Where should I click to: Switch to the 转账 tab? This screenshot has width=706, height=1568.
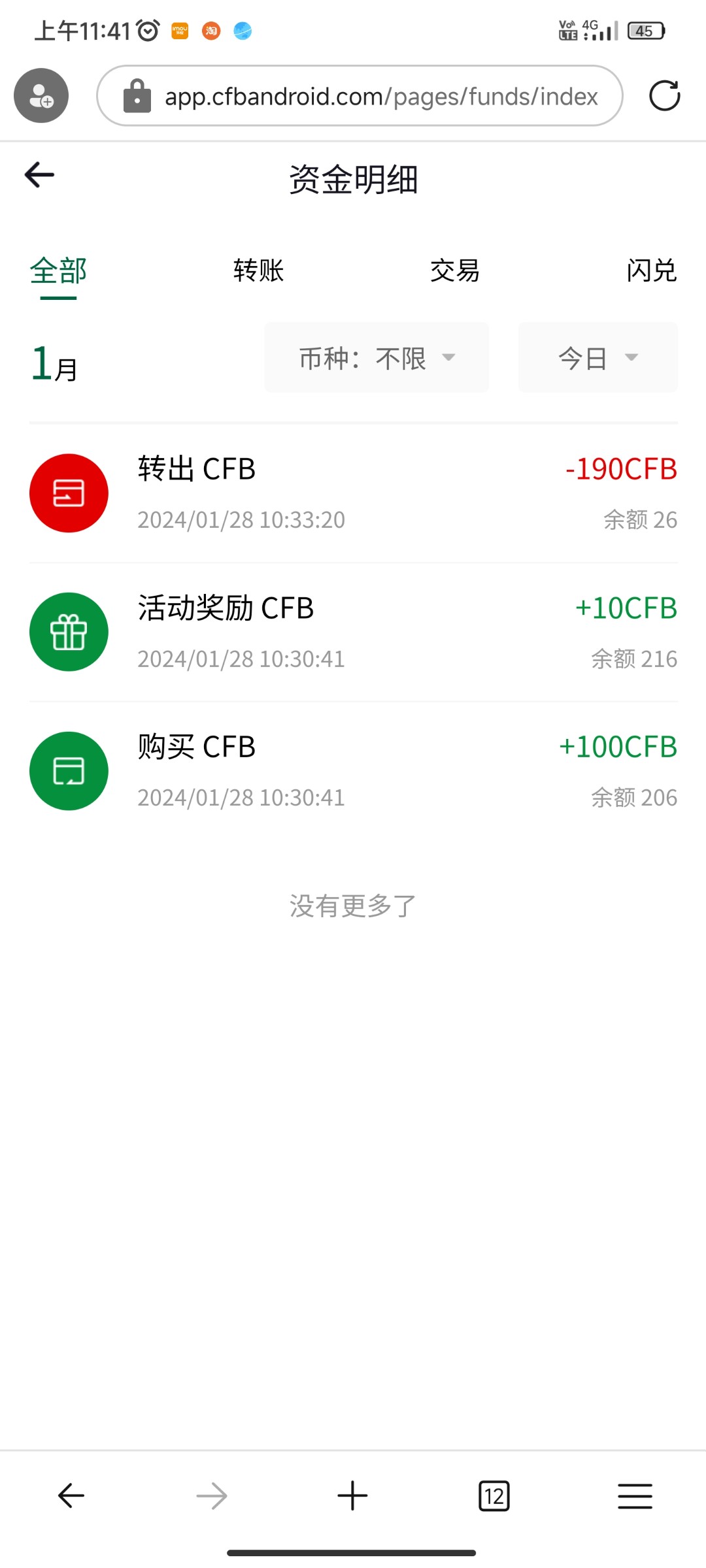[x=259, y=270]
